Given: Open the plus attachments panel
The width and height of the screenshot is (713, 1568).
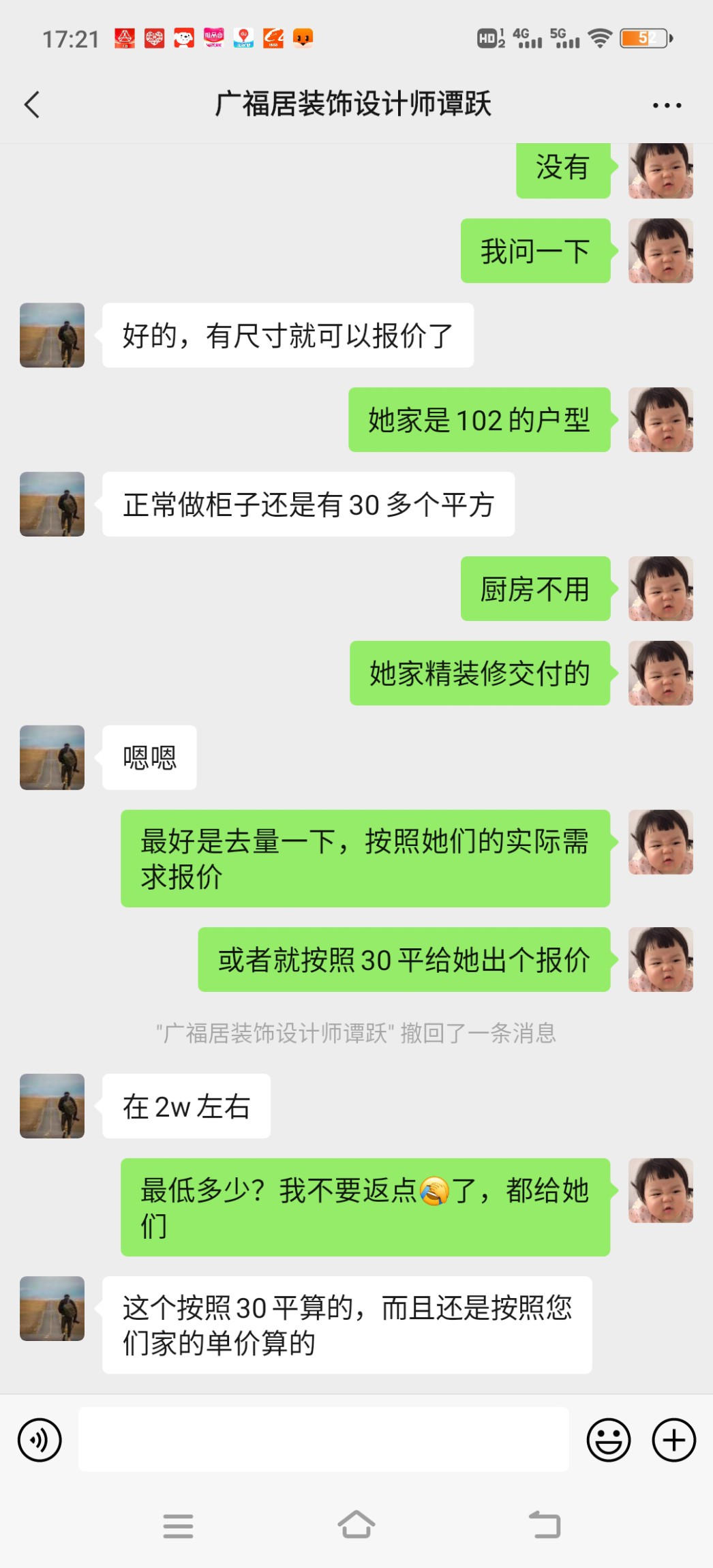Looking at the screenshot, I should pyautogui.click(x=673, y=1440).
